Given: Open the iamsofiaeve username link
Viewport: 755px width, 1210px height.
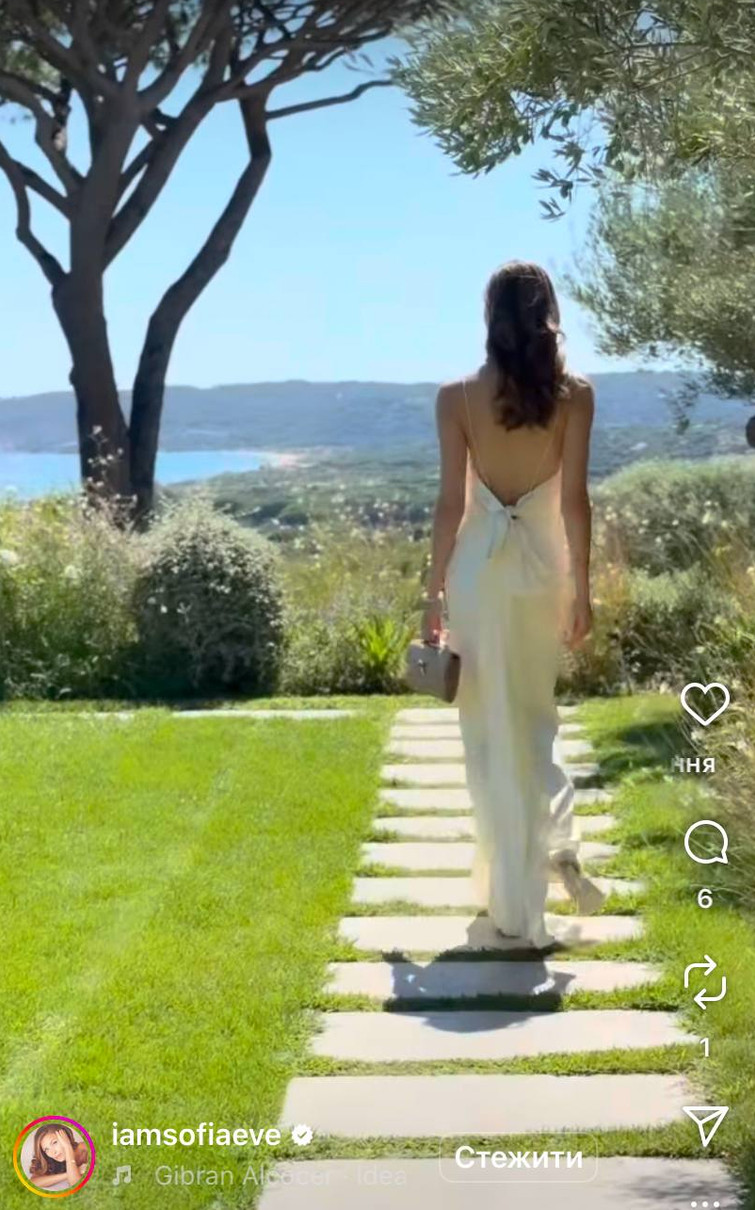Looking at the screenshot, I should (197, 1135).
